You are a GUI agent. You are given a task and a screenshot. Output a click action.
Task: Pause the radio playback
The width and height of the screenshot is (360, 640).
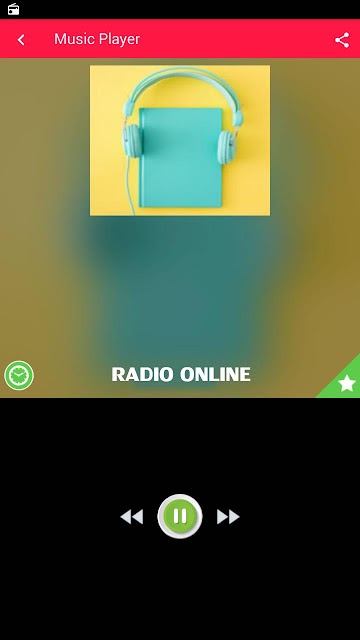(x=180, y=516)
